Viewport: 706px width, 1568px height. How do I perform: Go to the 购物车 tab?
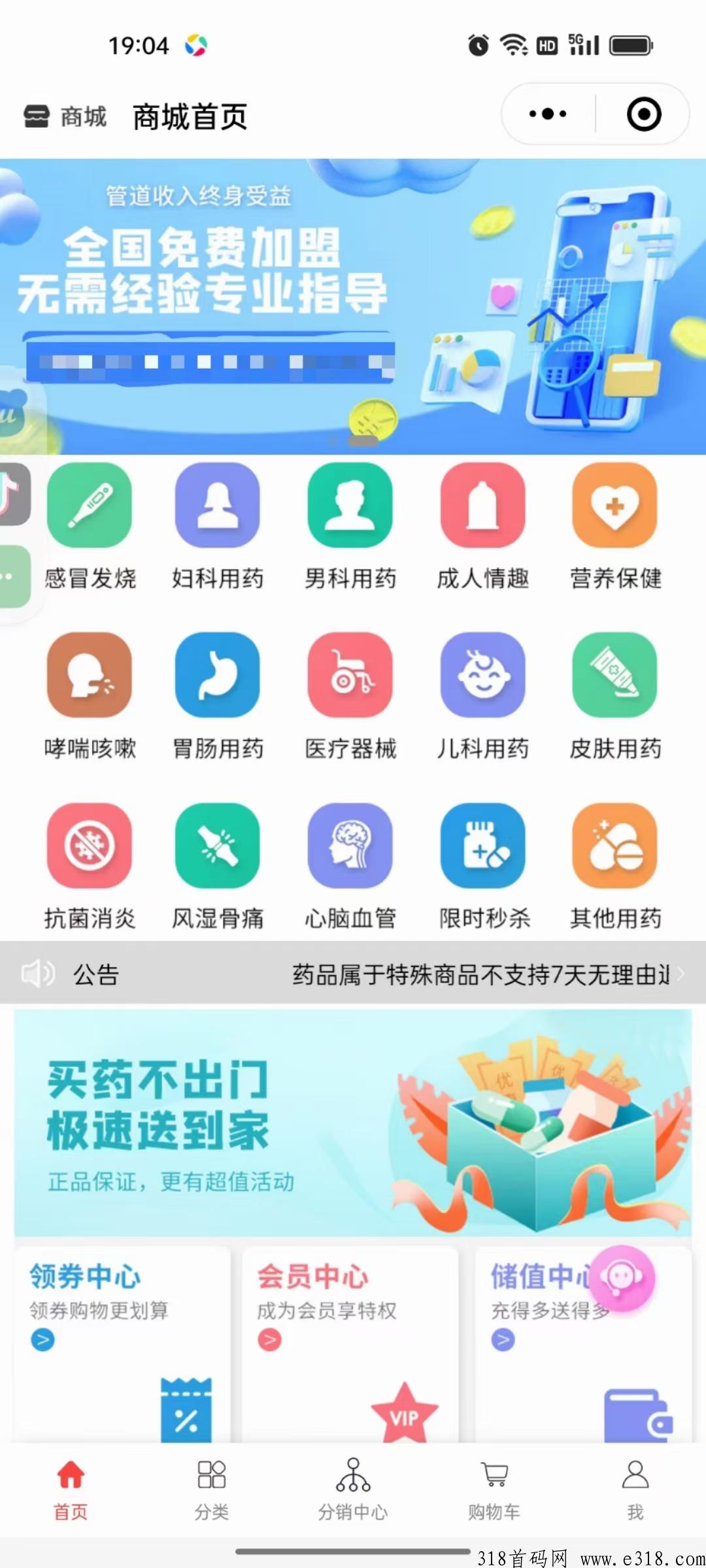(x=494, y=1490)
